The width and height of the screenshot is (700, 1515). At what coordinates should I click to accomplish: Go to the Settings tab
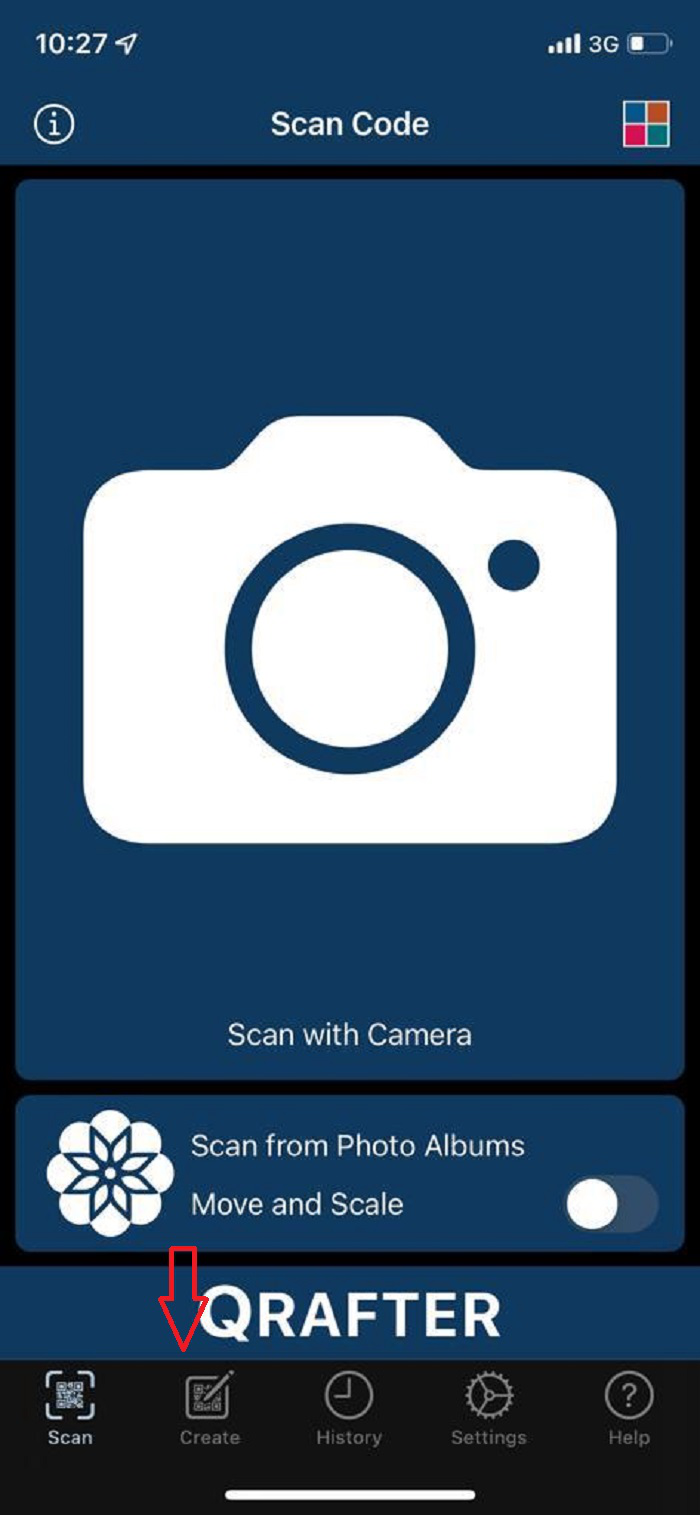point(489,1408)
